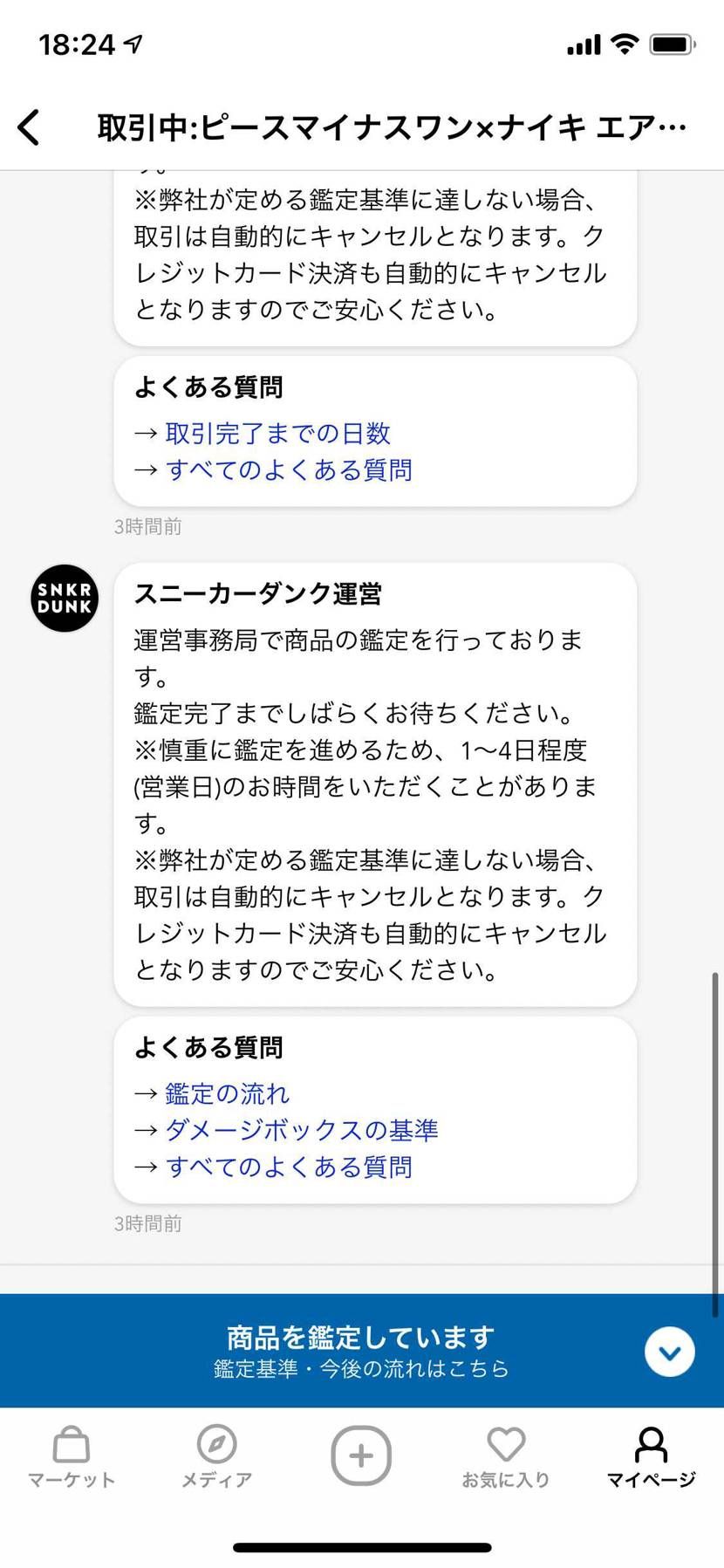Go back using the header arrow
The width and height of the screenshot is (724, 1568).
[x=30, y=127]
